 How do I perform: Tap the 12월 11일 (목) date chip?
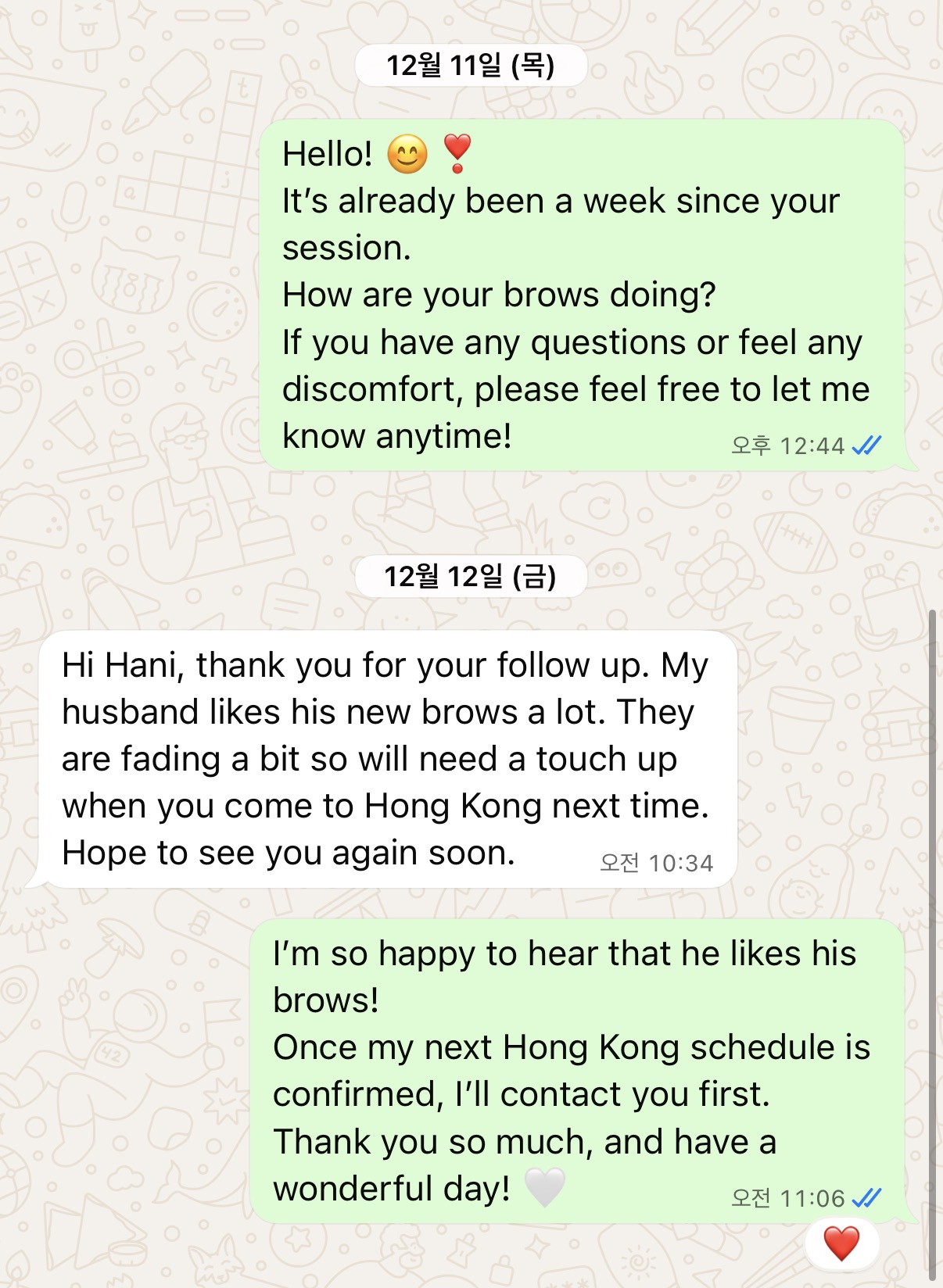coord(471,66)
